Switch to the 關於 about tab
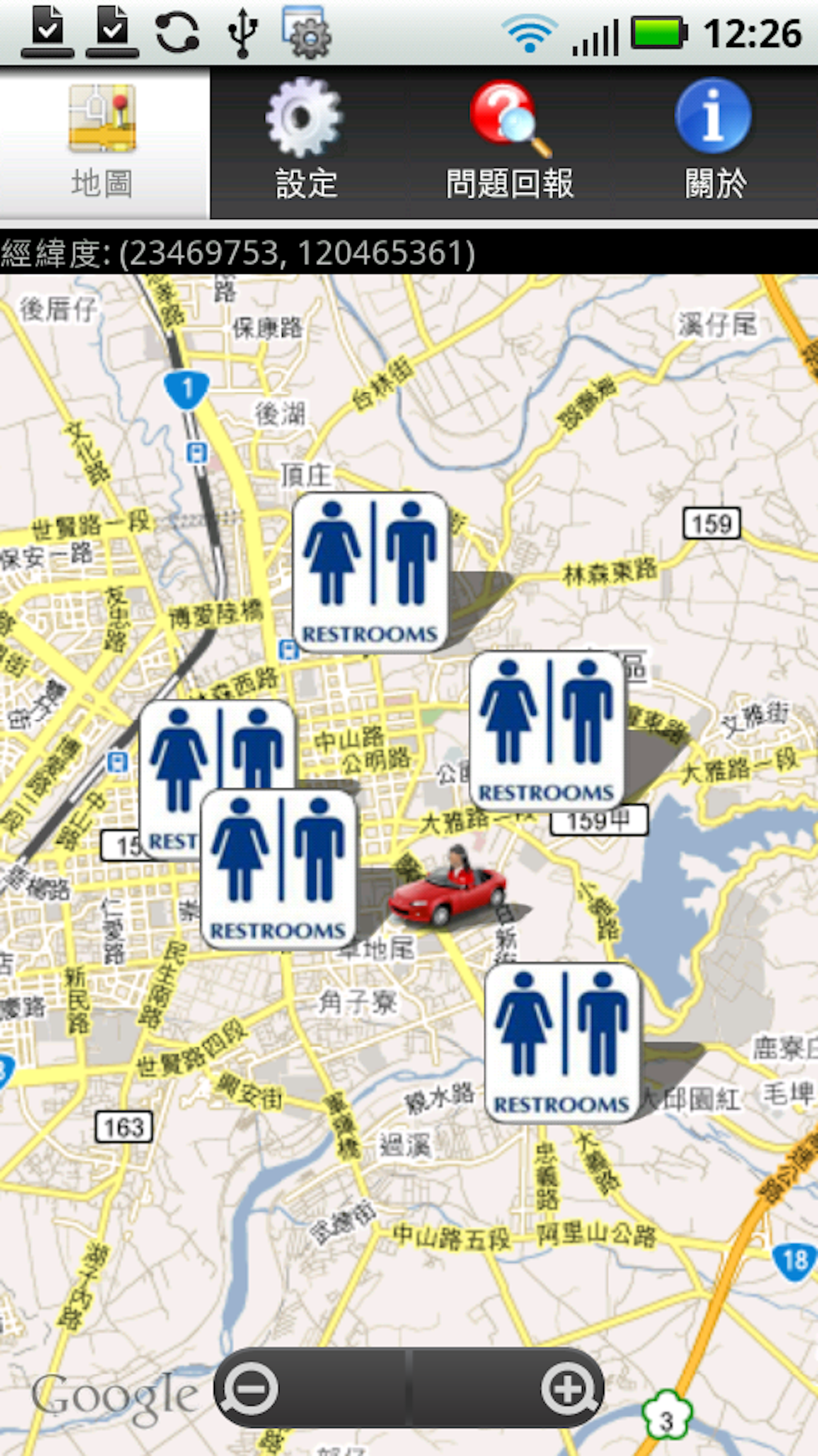This screenshot has height=1456, width=818. coord(715,143)
